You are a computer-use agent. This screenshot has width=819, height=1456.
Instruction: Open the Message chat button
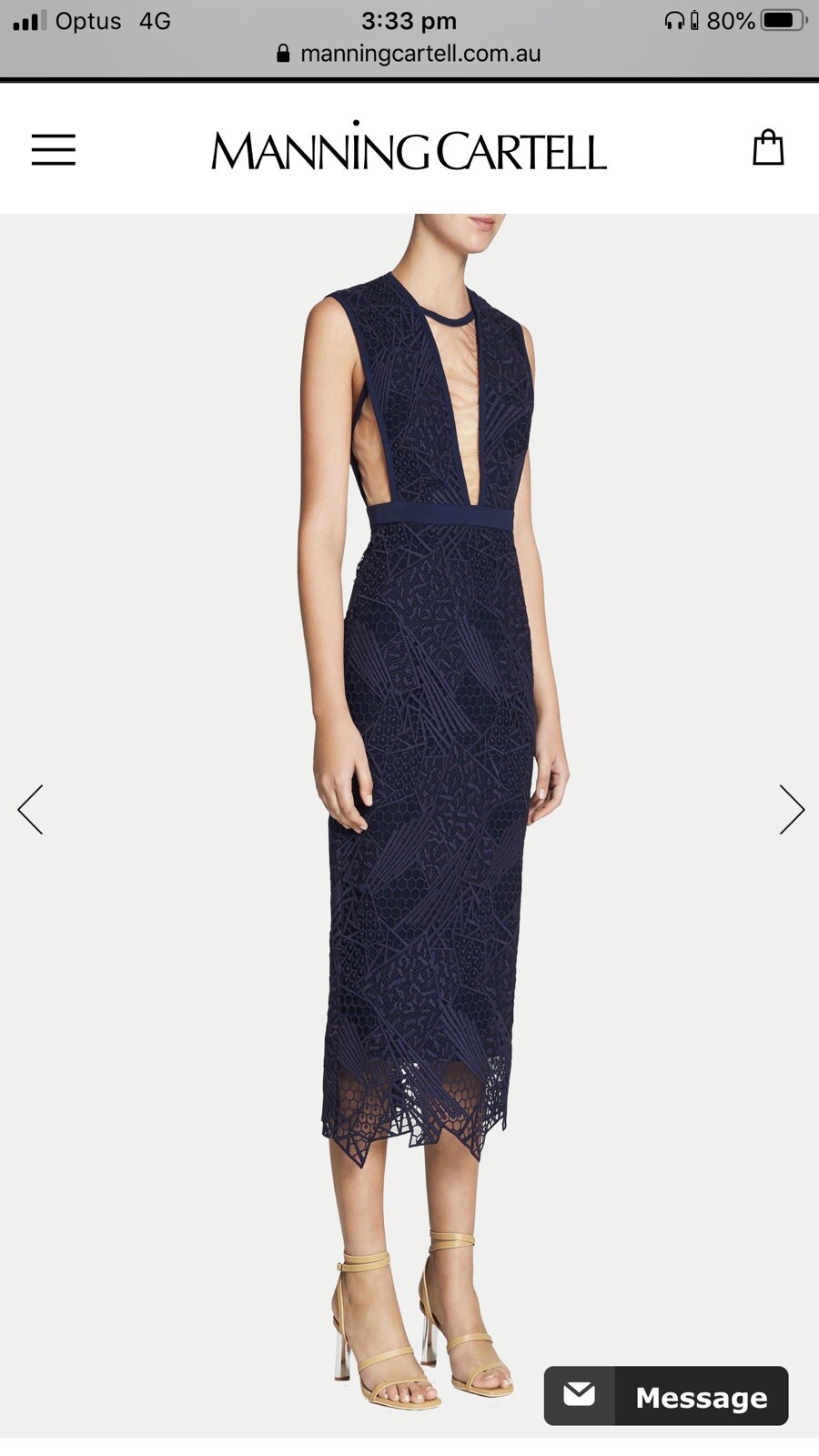pyautogui.click(x=666, y=1395)
